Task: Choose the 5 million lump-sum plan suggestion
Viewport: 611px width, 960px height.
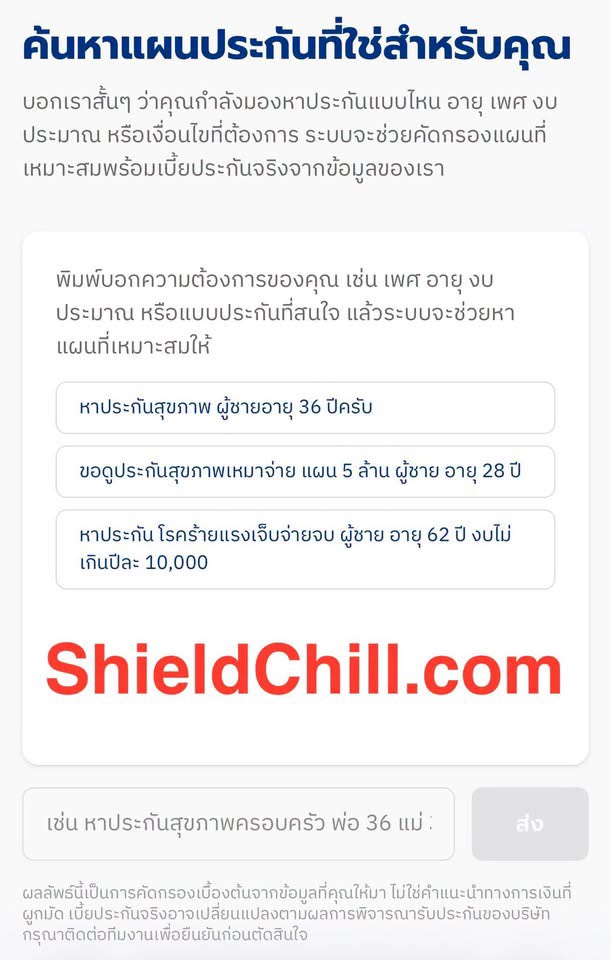Action: 305,471
